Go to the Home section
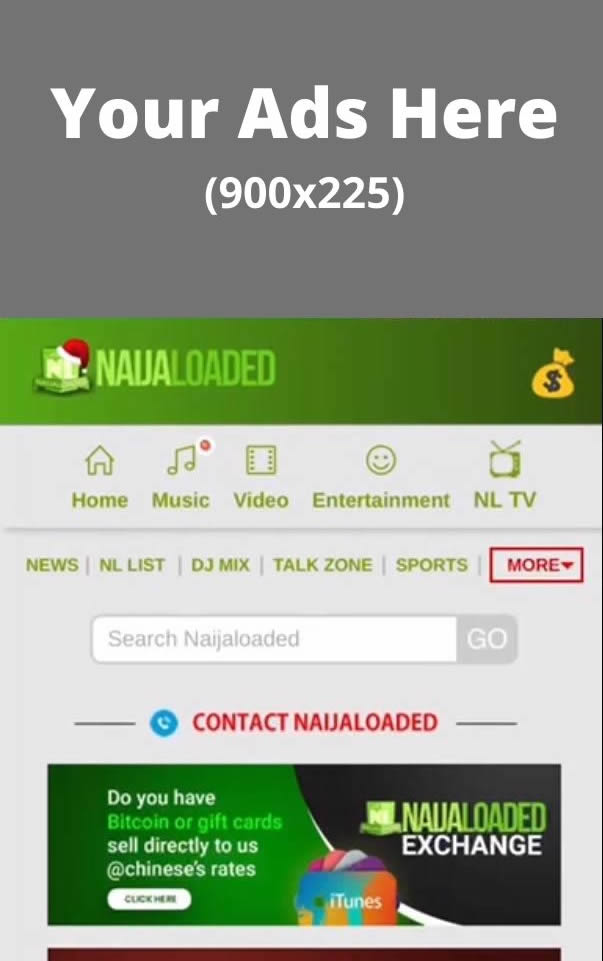 [99, 477]
